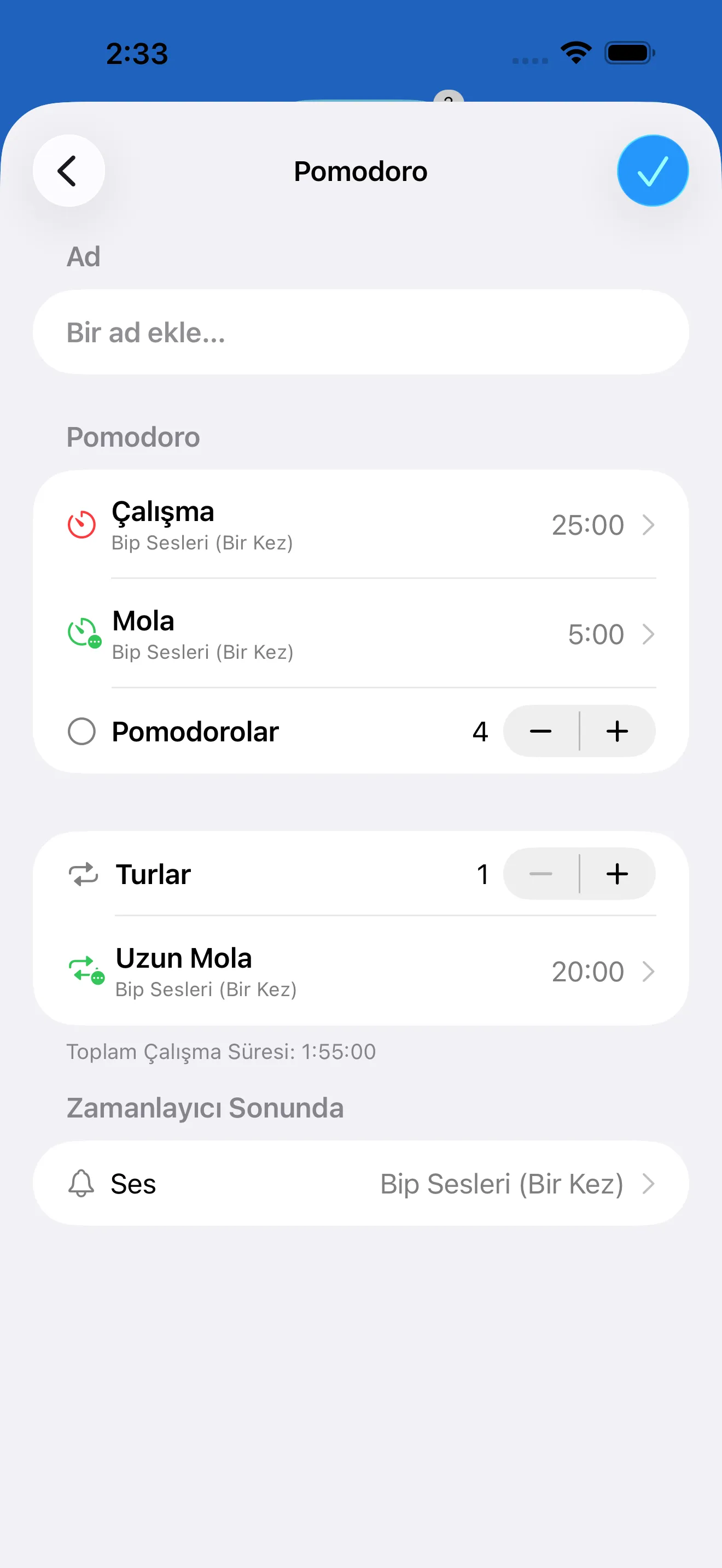Click the Toplam Çalışma Süresi text
Image resolution: width=722 pixels, height=1568 pixels.
tap(221, 1051)
